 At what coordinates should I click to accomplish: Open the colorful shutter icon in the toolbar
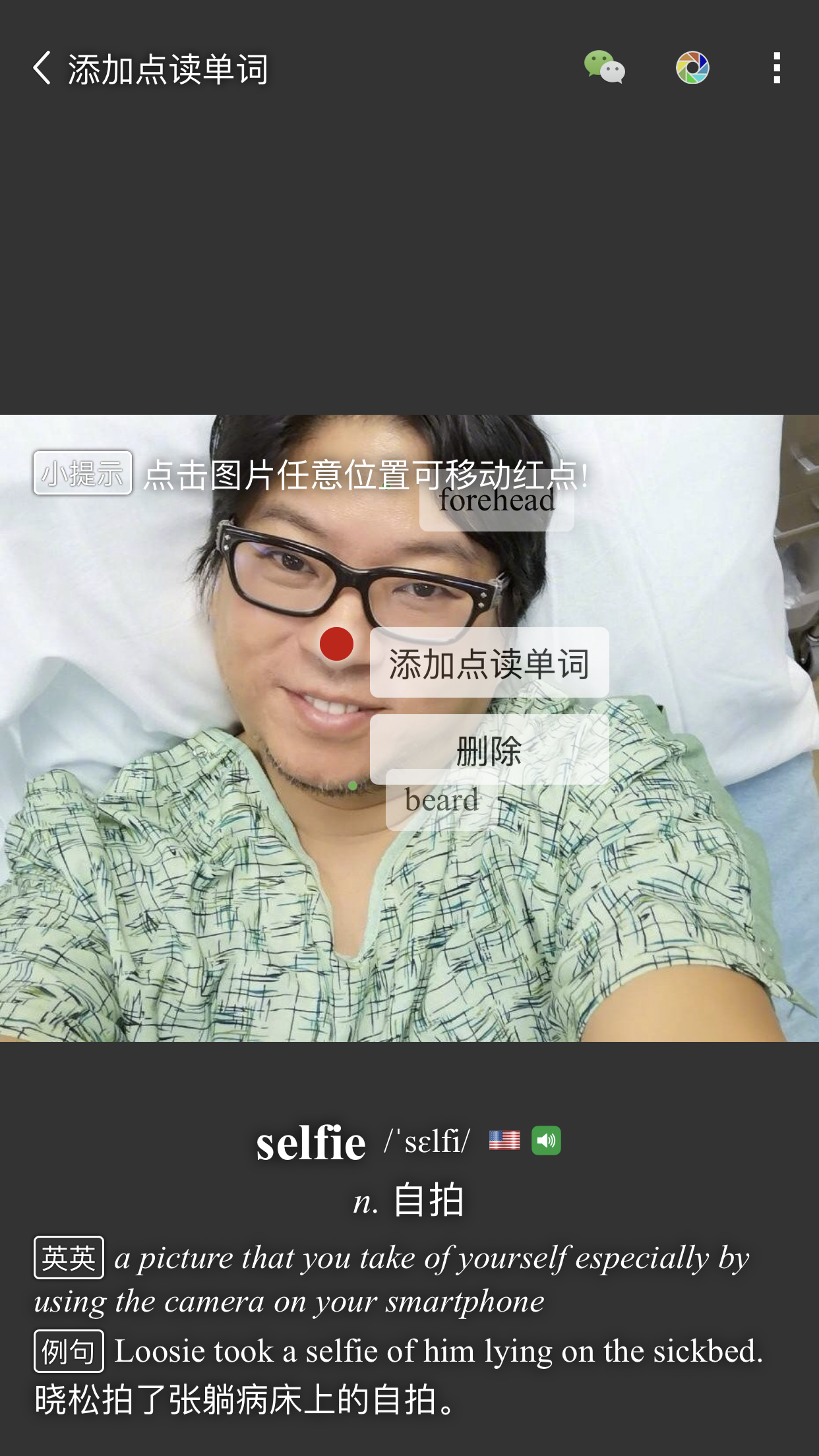pyautogui.click(x=692, y=67)
